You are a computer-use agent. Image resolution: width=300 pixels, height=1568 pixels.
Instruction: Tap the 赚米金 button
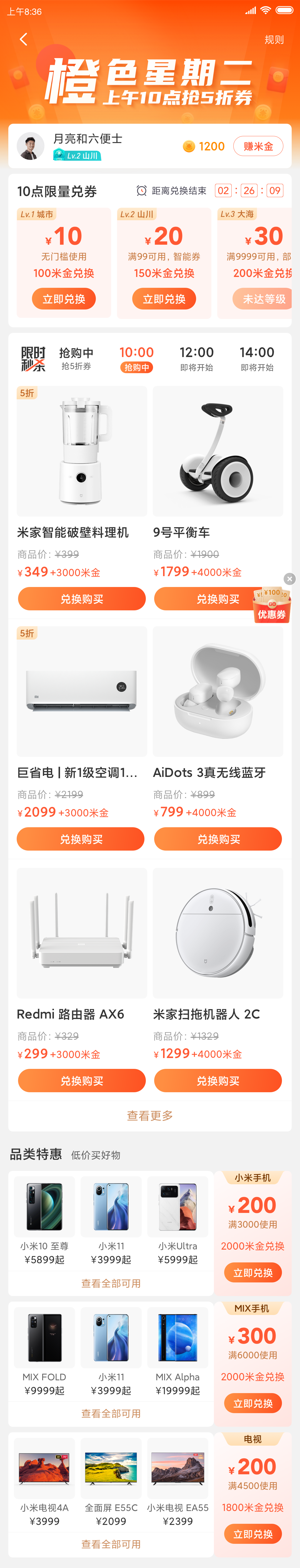[x=258, y=146]
